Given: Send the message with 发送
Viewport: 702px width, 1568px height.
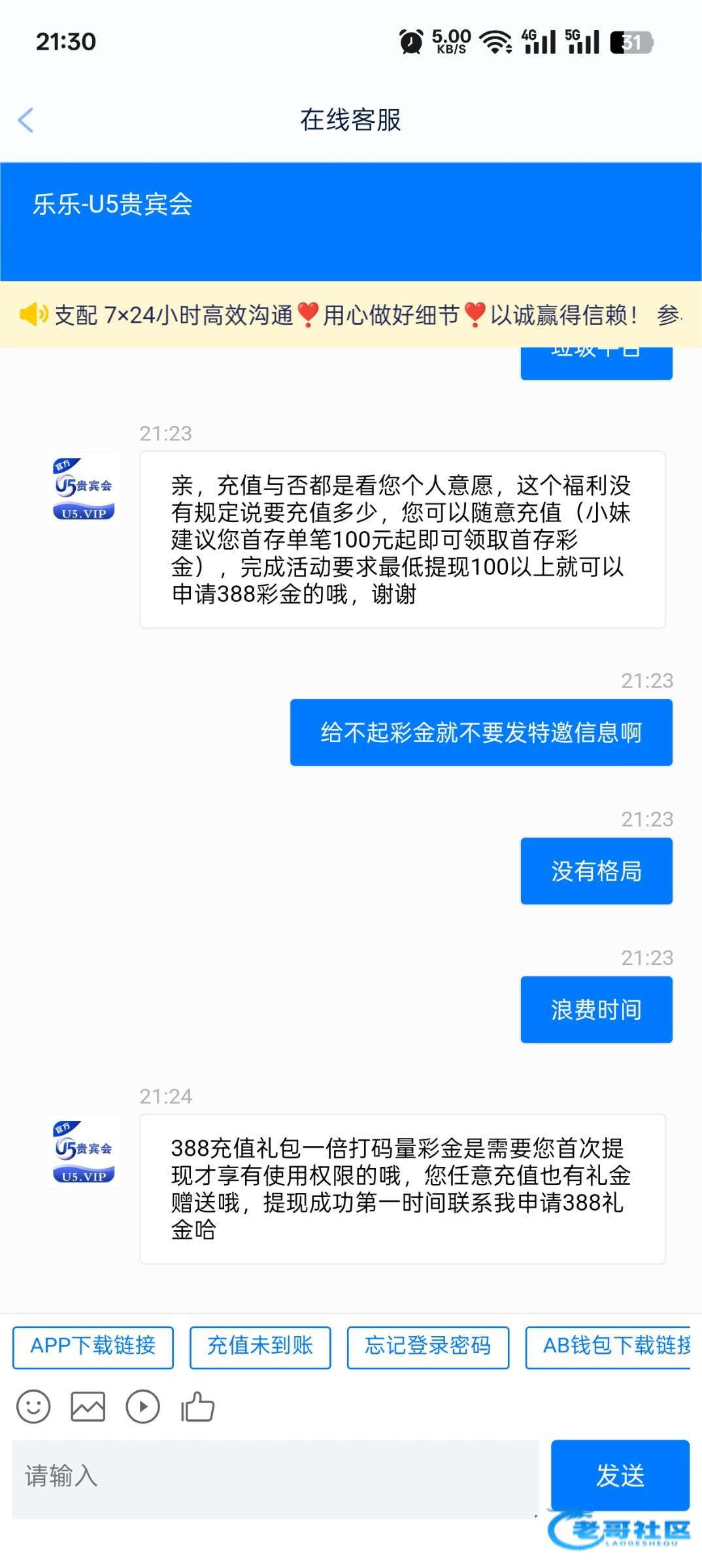Looking at the screenshot, I should pos(620,1476).
